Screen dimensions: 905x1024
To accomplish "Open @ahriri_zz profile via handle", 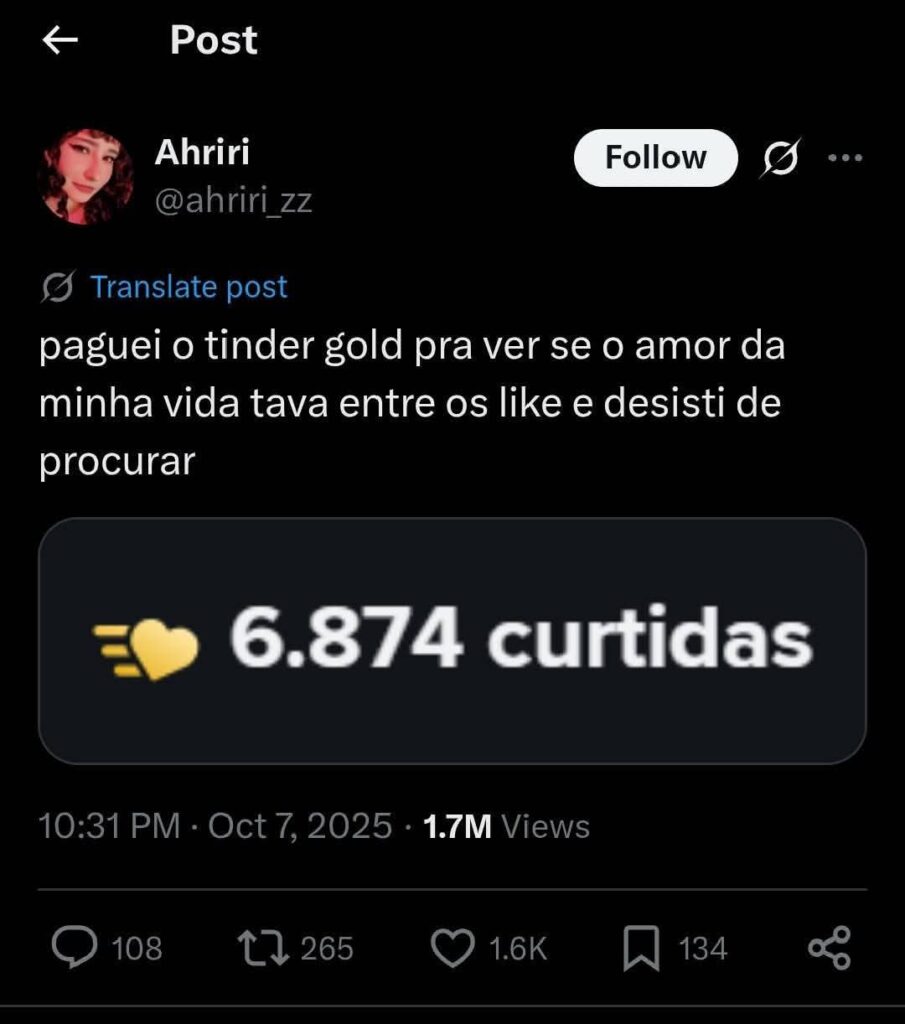I will tap(235, 201).
